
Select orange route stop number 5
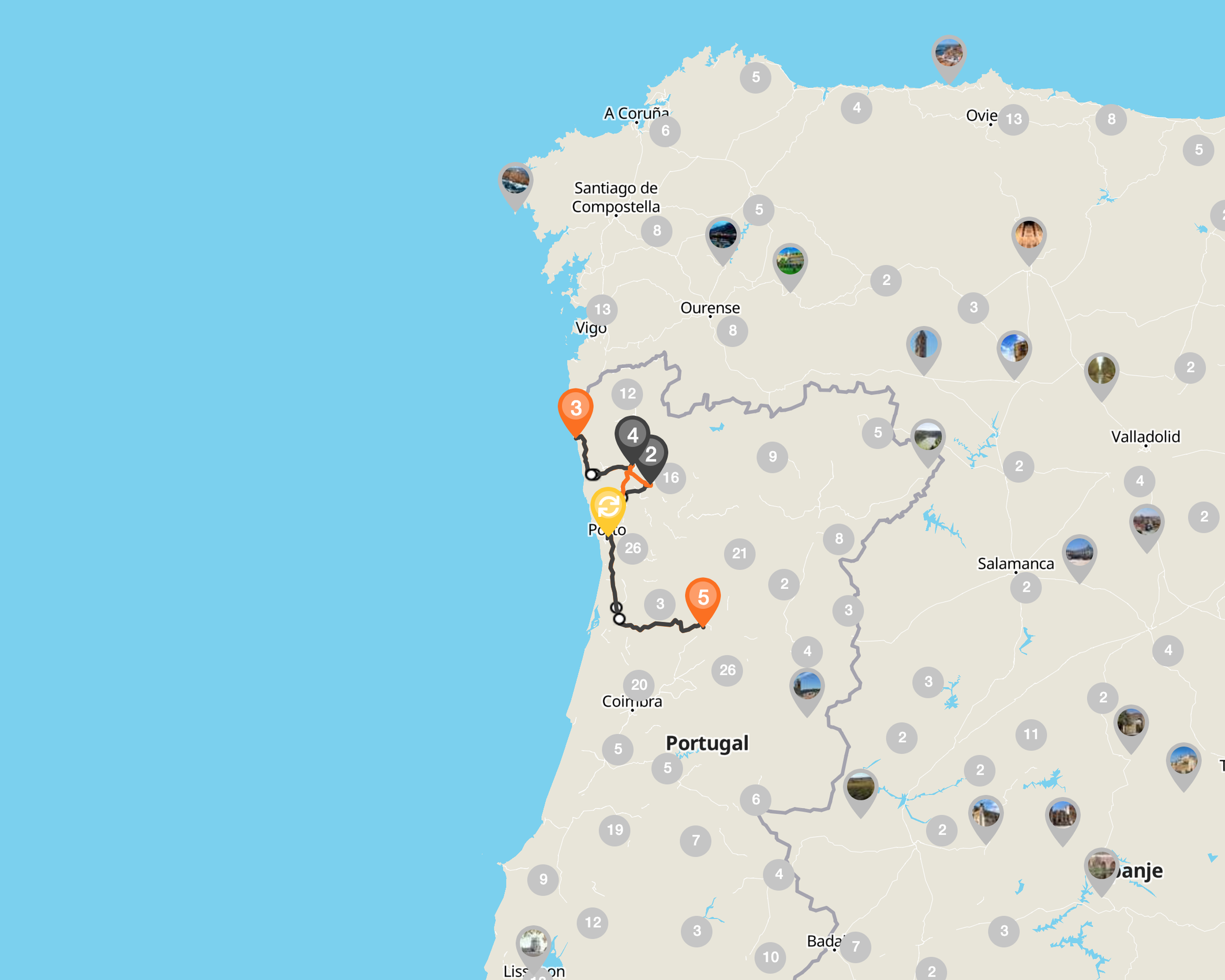702,598
